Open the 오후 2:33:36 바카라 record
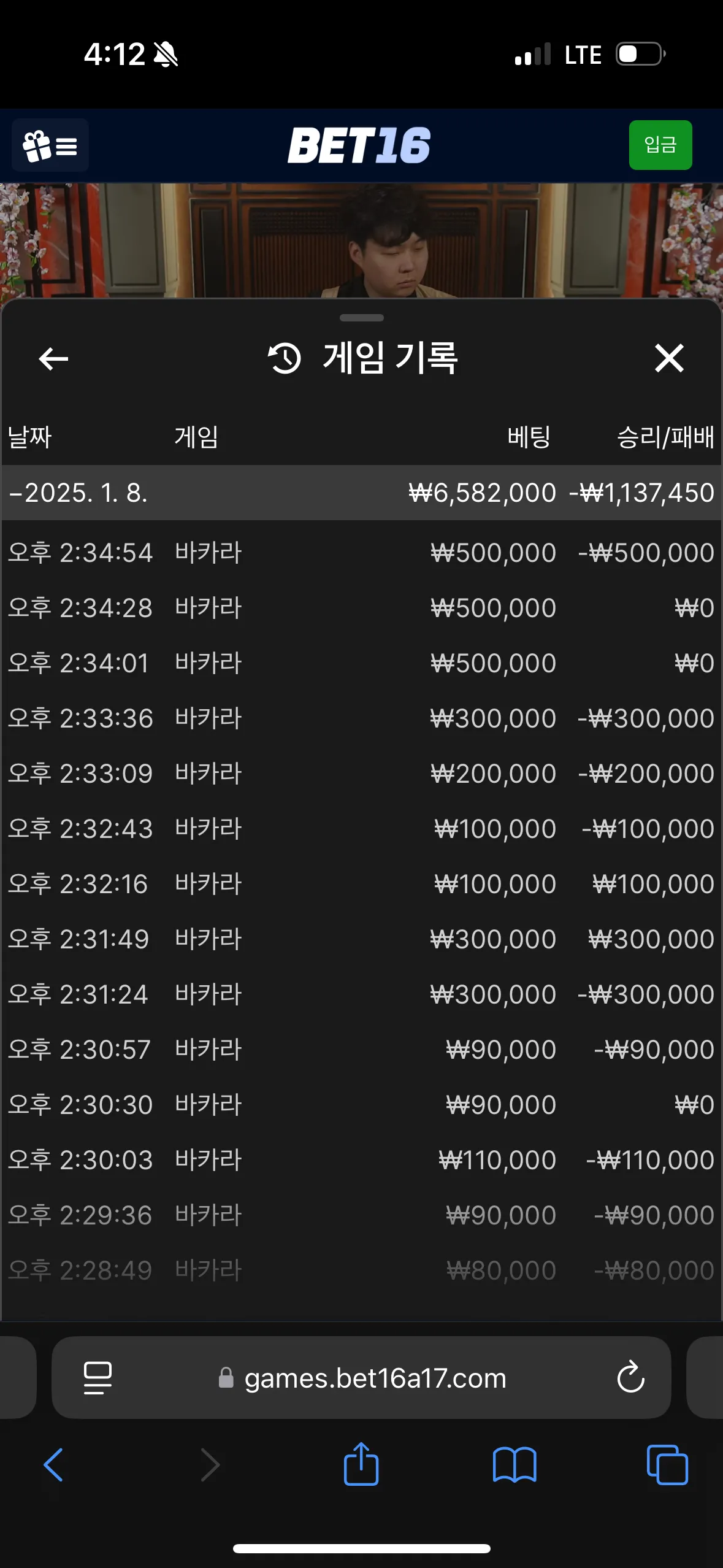This screenshot has width=723, height=1568. click(x=362, y=718)
